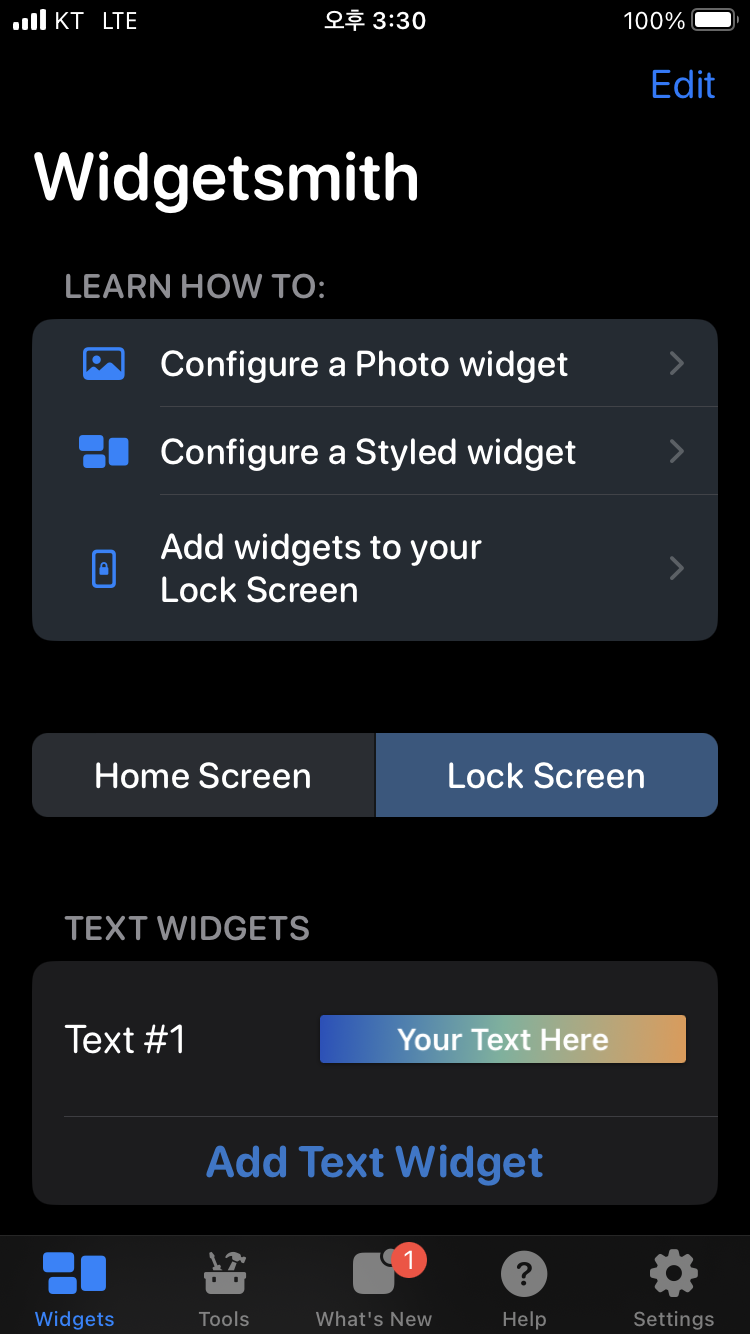750x1334 pixels.
Task: Open Configure a Photo widget guide
Action: pyautogui.click(x=375, y=364)
